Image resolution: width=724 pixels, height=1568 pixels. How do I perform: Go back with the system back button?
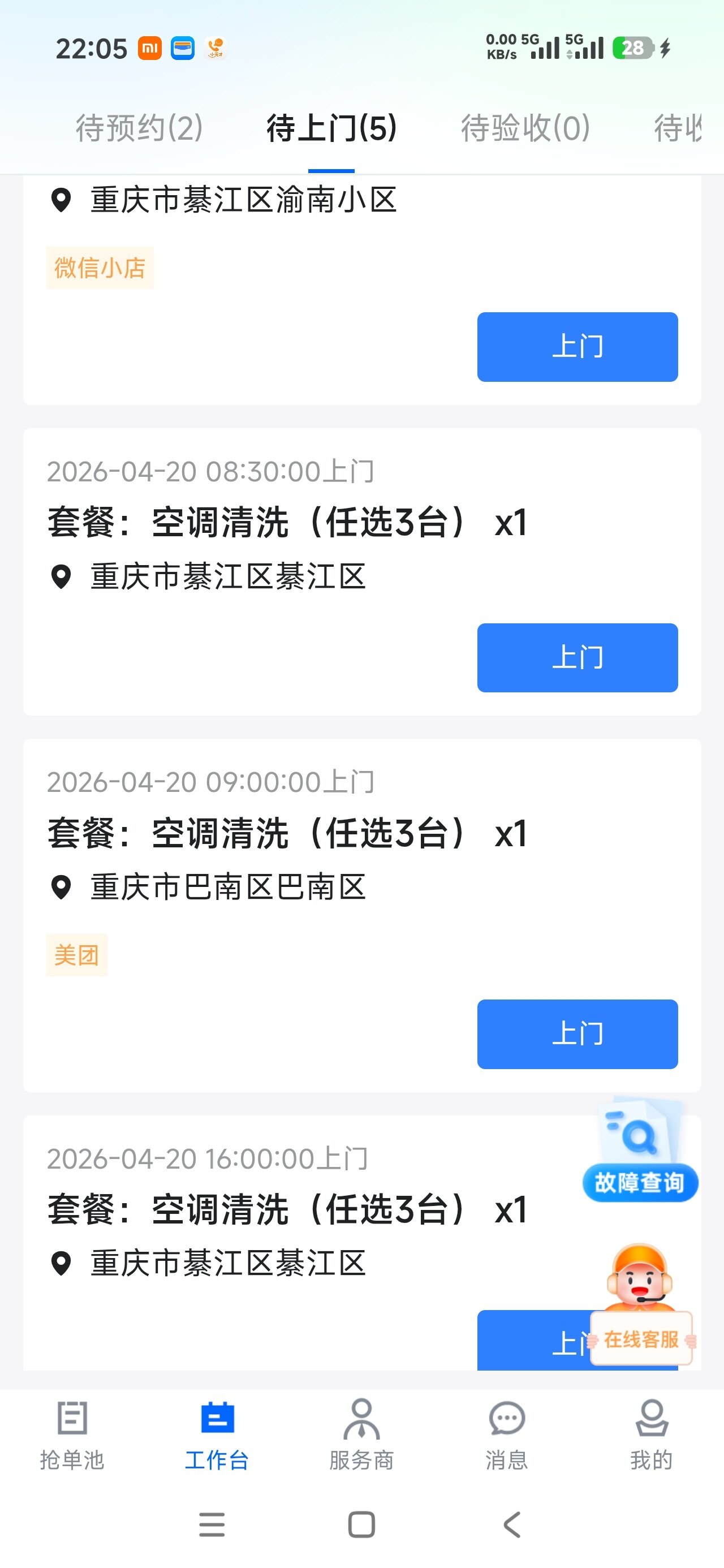(512, 1524)
